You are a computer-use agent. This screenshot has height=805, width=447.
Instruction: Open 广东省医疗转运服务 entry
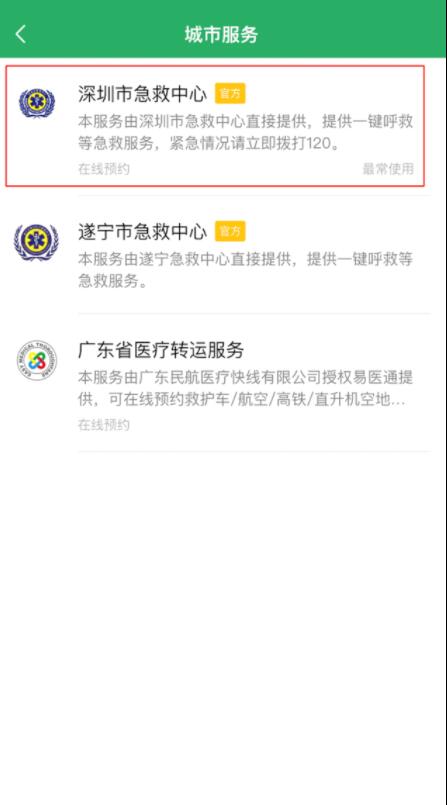223,383
